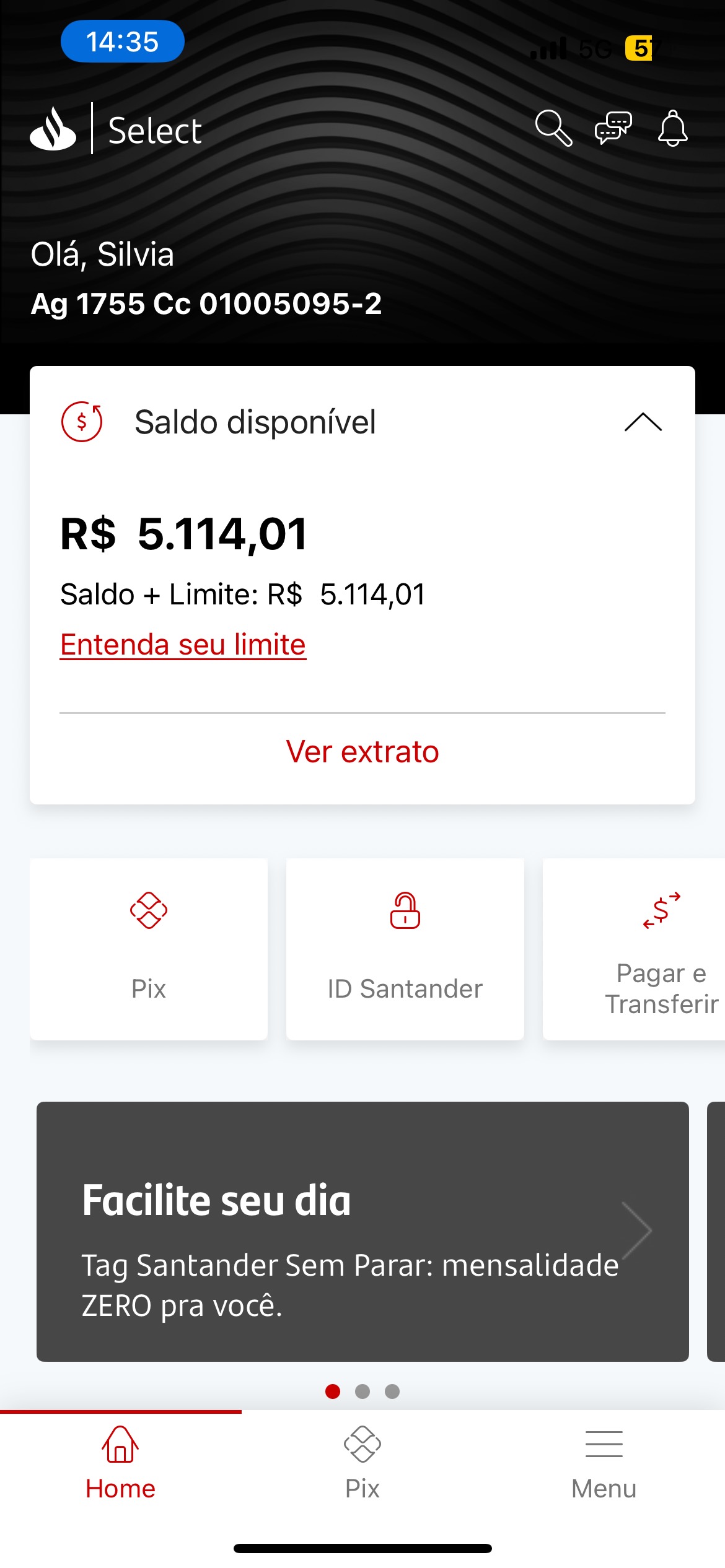Open the search magnifier icon
The width and height of the screenshot is (725, 1568).
click(x=553, y=128)
